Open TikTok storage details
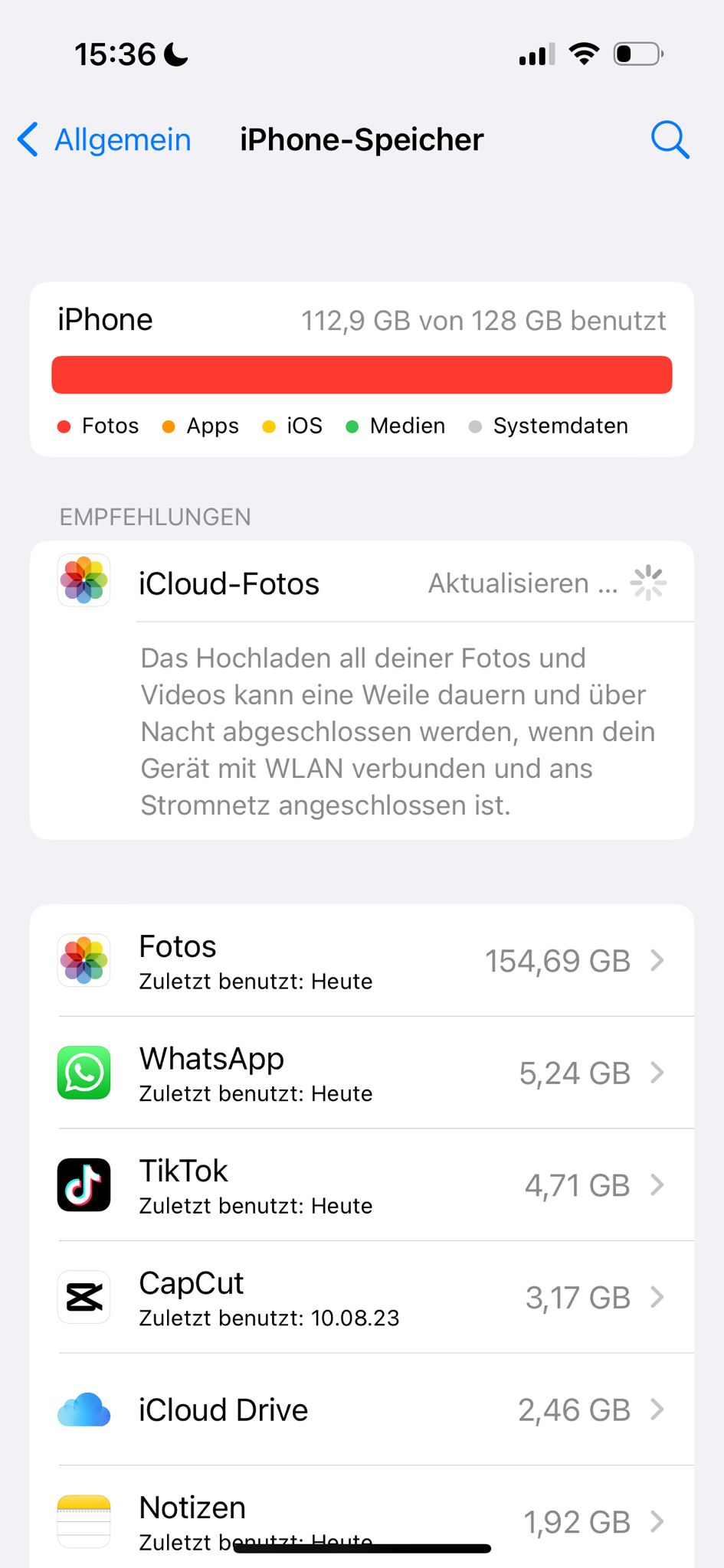724x1568 pixels. [x=362, y=1185]
